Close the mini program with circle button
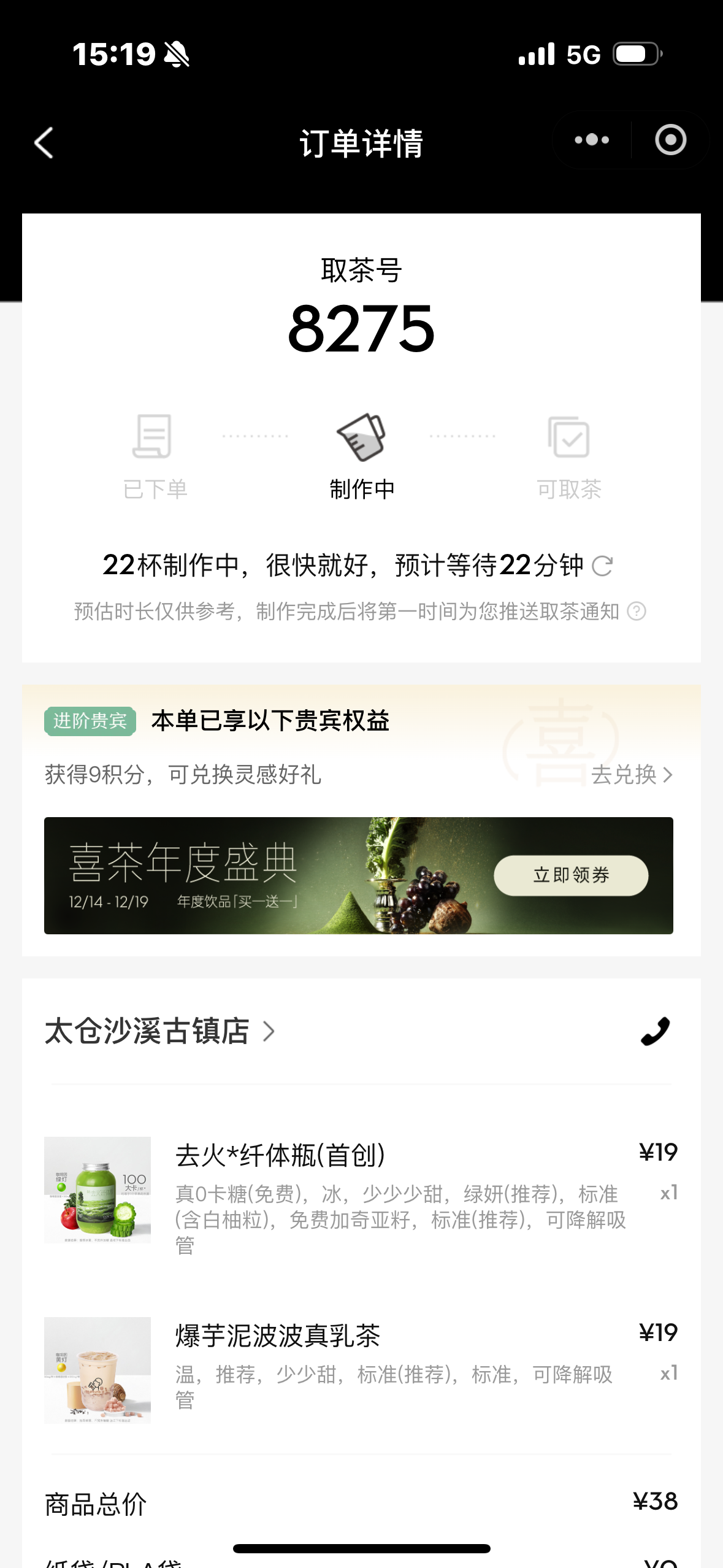The height and width of the screenshot is (1568, 723). click(670, 140)
